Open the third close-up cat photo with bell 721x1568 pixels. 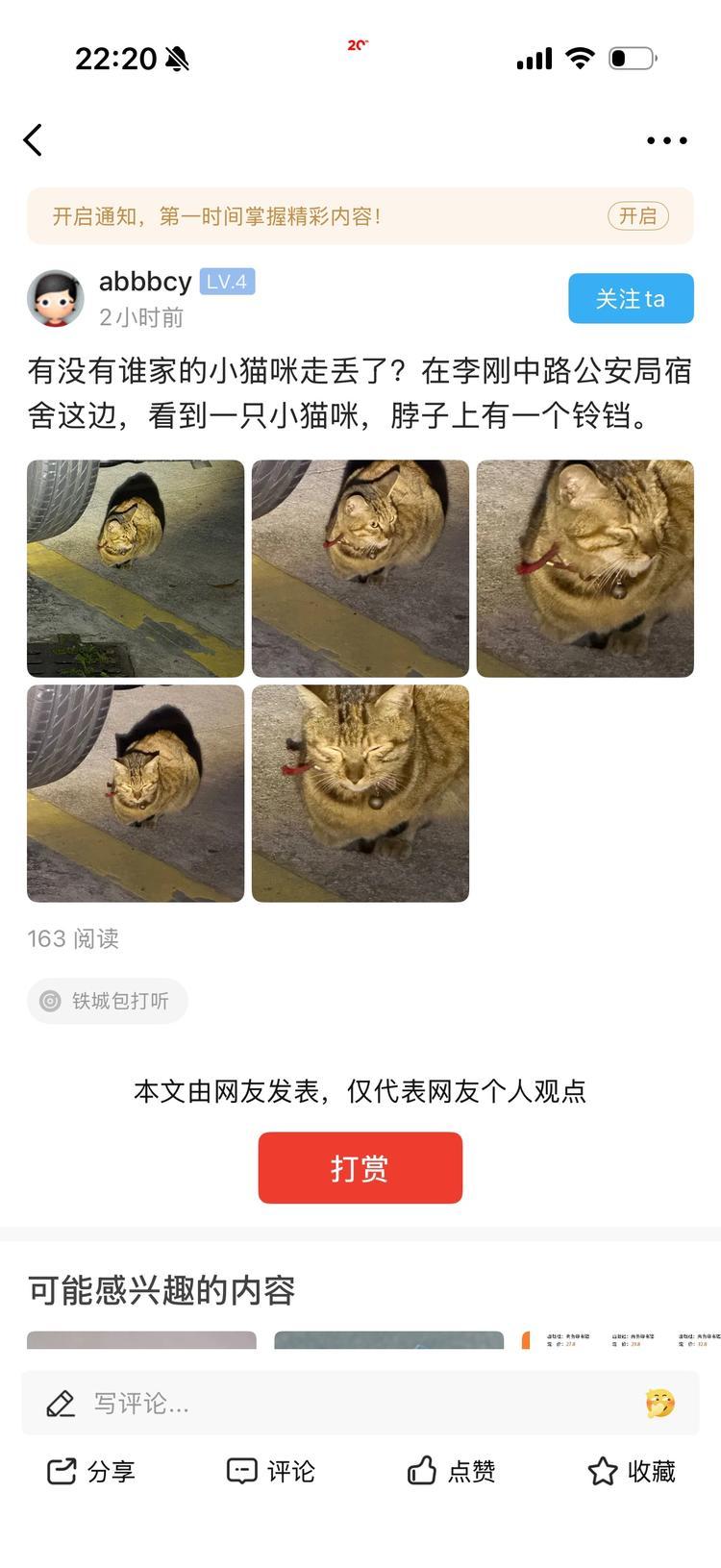pos(584,568)
